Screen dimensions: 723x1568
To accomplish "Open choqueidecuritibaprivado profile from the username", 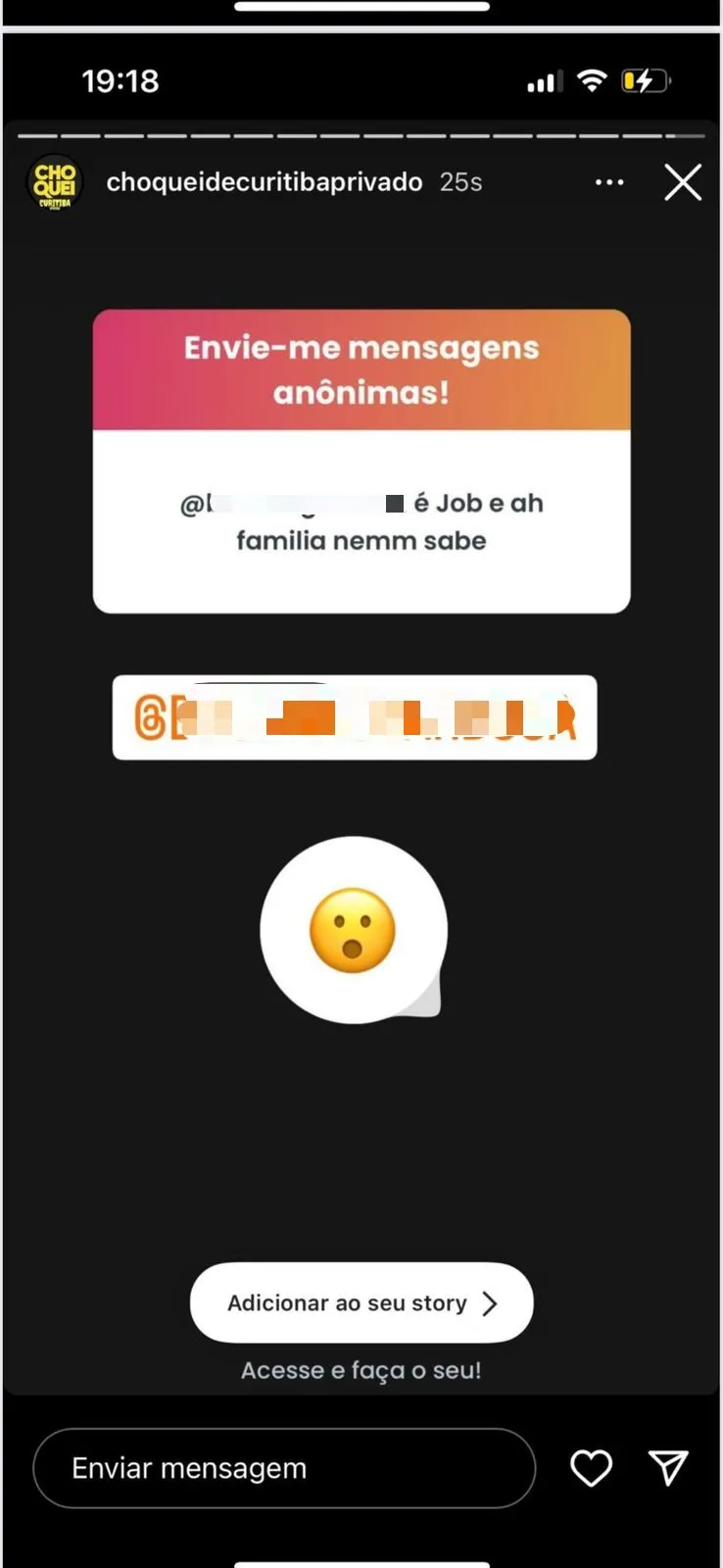I will coord(264,182).
